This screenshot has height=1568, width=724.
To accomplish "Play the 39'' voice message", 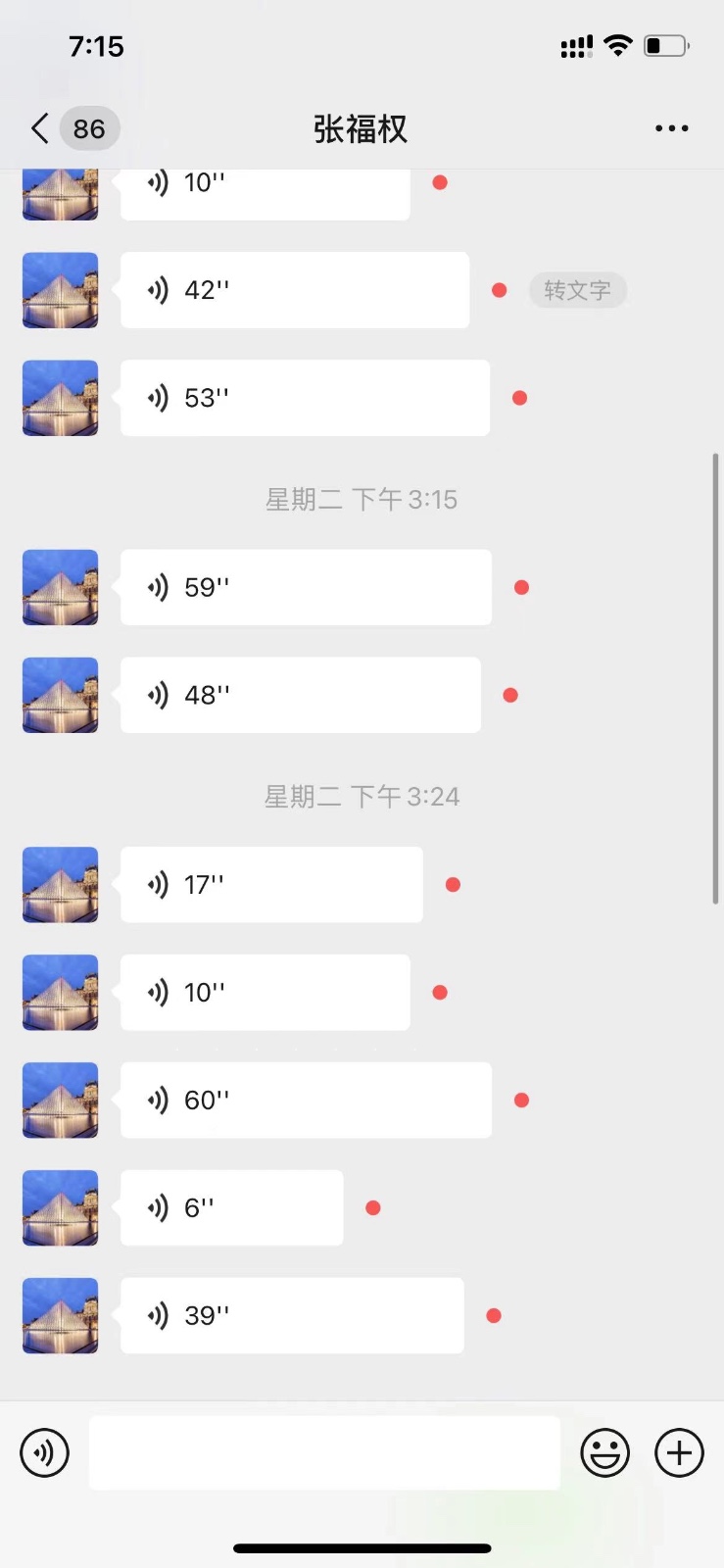I will (291, 1315).
